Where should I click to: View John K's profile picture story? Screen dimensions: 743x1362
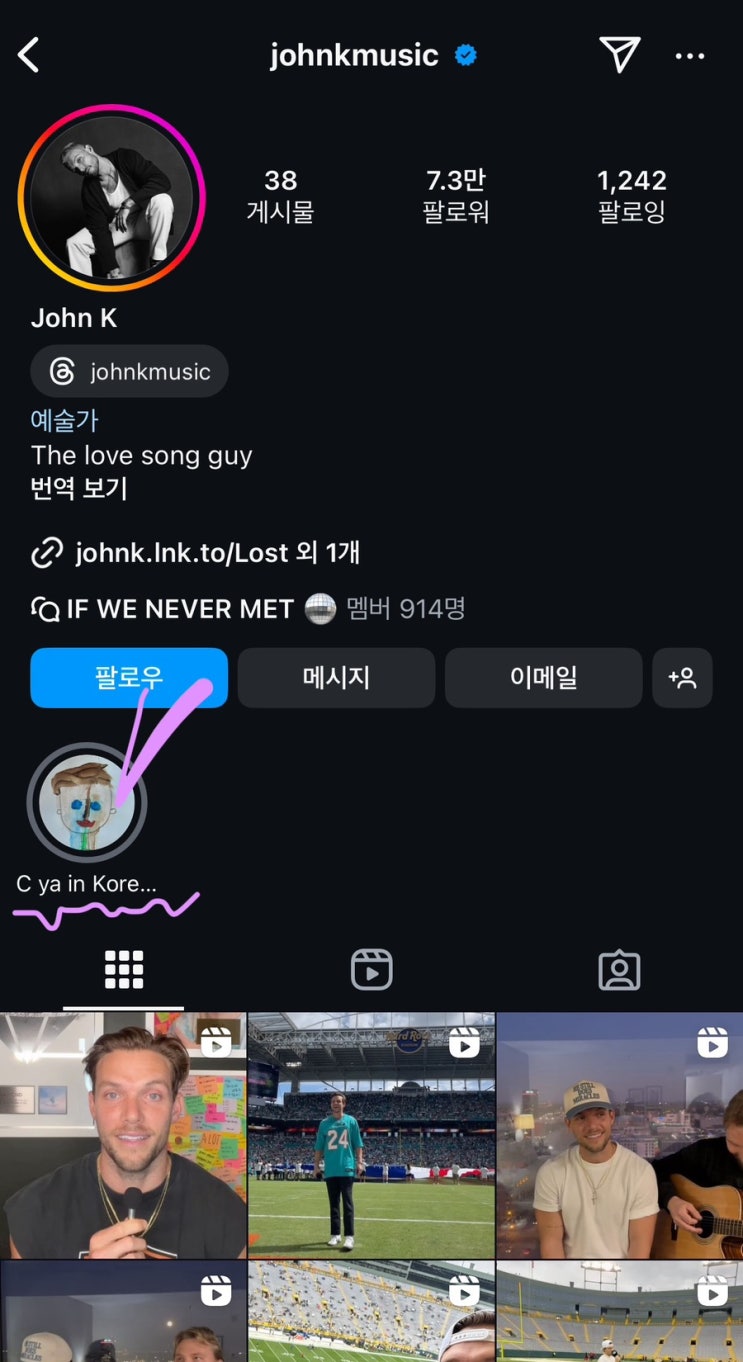pos(111,198)
